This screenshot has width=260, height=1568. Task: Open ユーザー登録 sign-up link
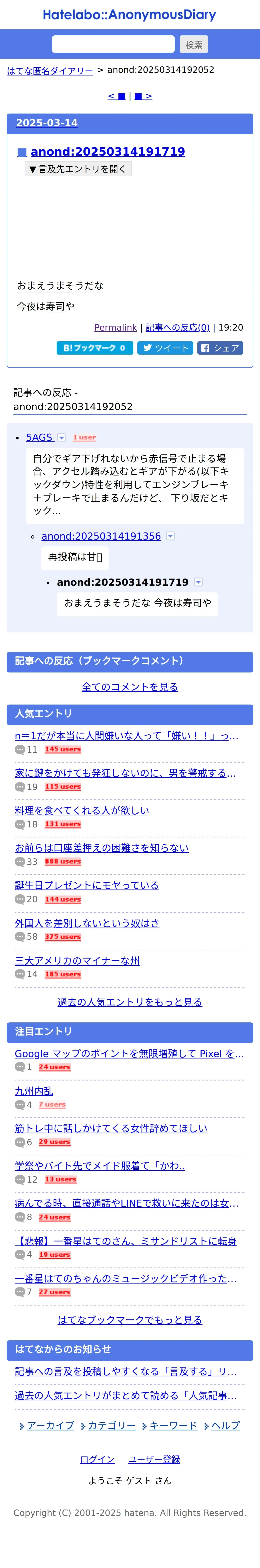coord(154,1460)
